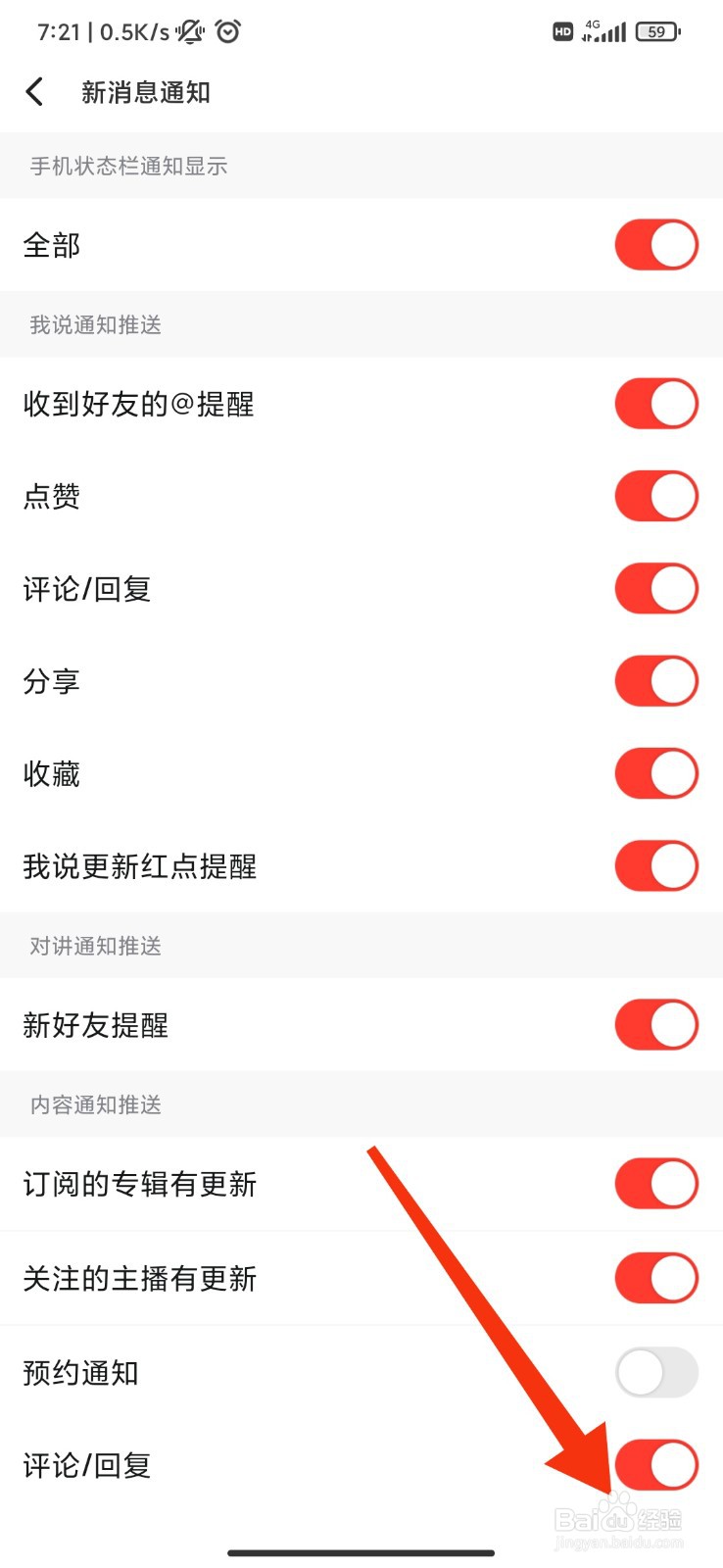Turn off the 分享 notification toggle
The width and height of the screenshot is (723, 1568).
click(x=654, y=680)
